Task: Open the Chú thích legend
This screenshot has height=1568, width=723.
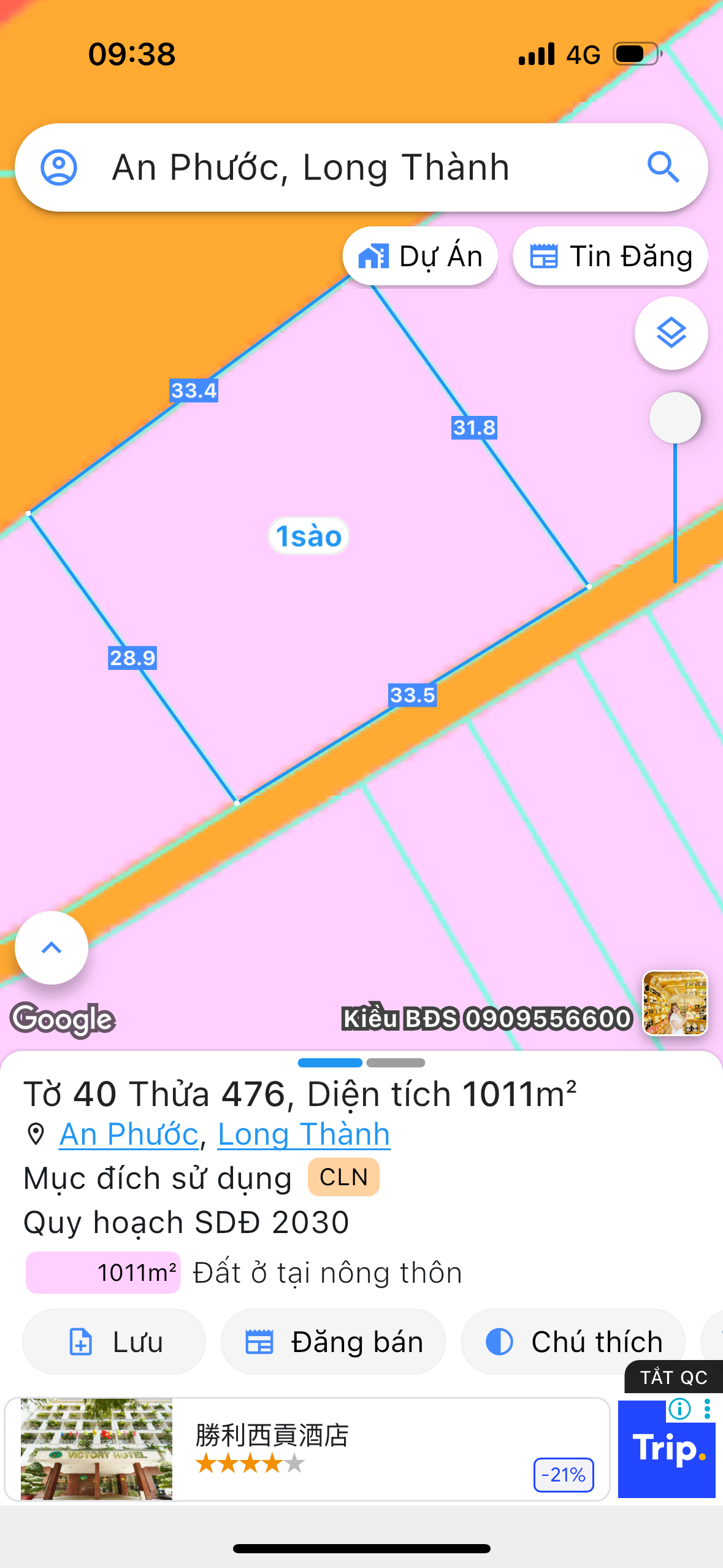Action: (573, 1342)
